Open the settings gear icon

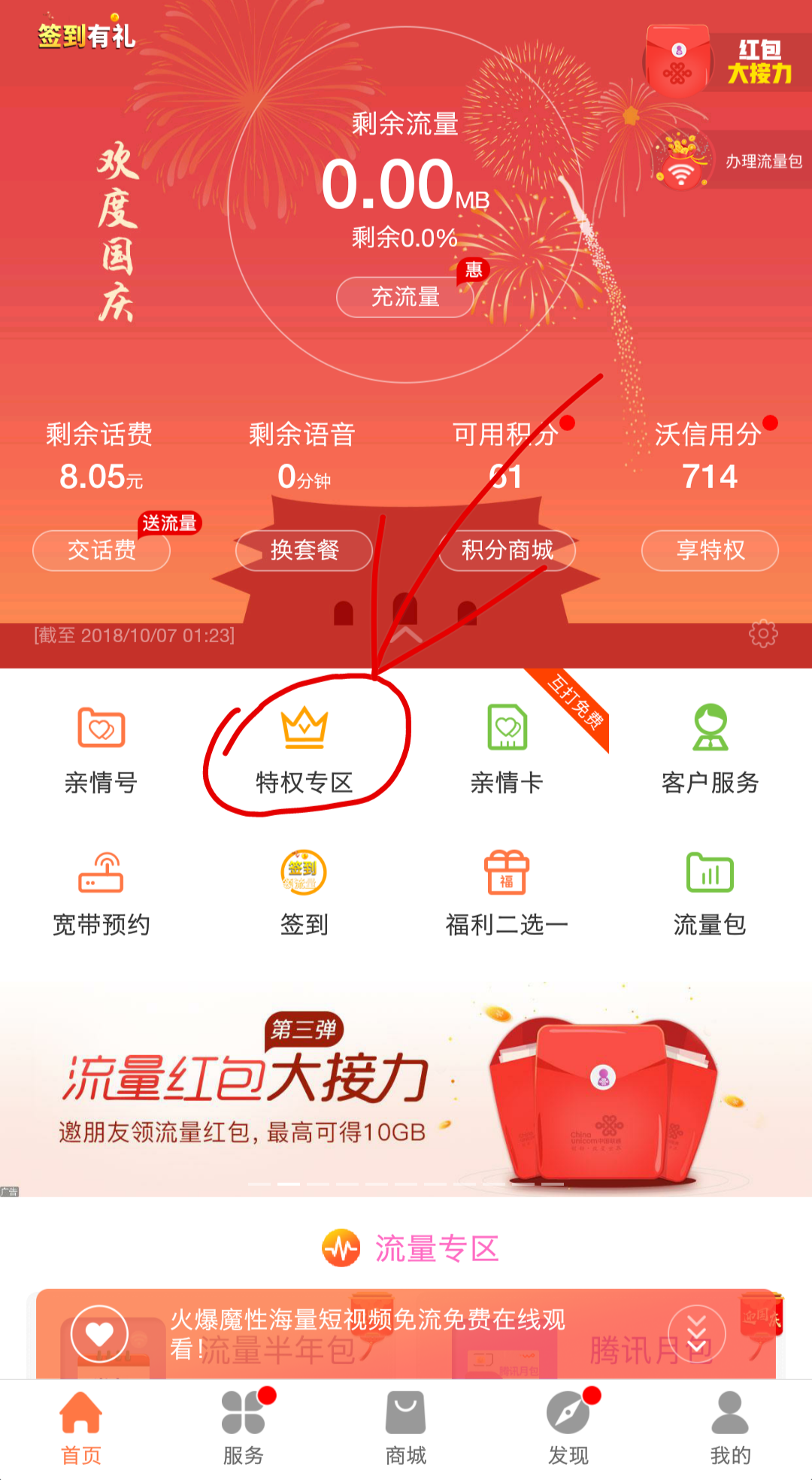(x=763, y=634)
